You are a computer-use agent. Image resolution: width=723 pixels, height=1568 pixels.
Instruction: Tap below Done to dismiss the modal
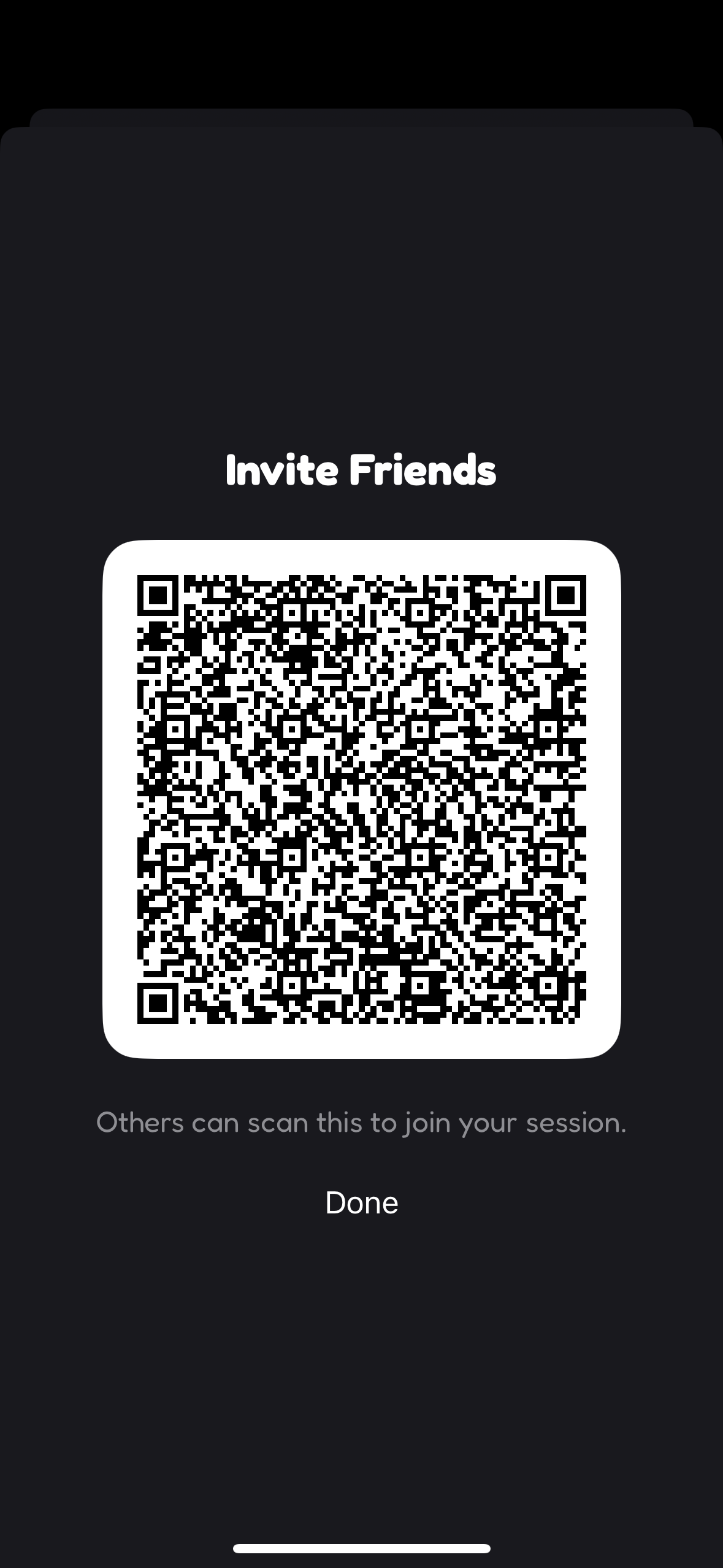coord(362,1319)
